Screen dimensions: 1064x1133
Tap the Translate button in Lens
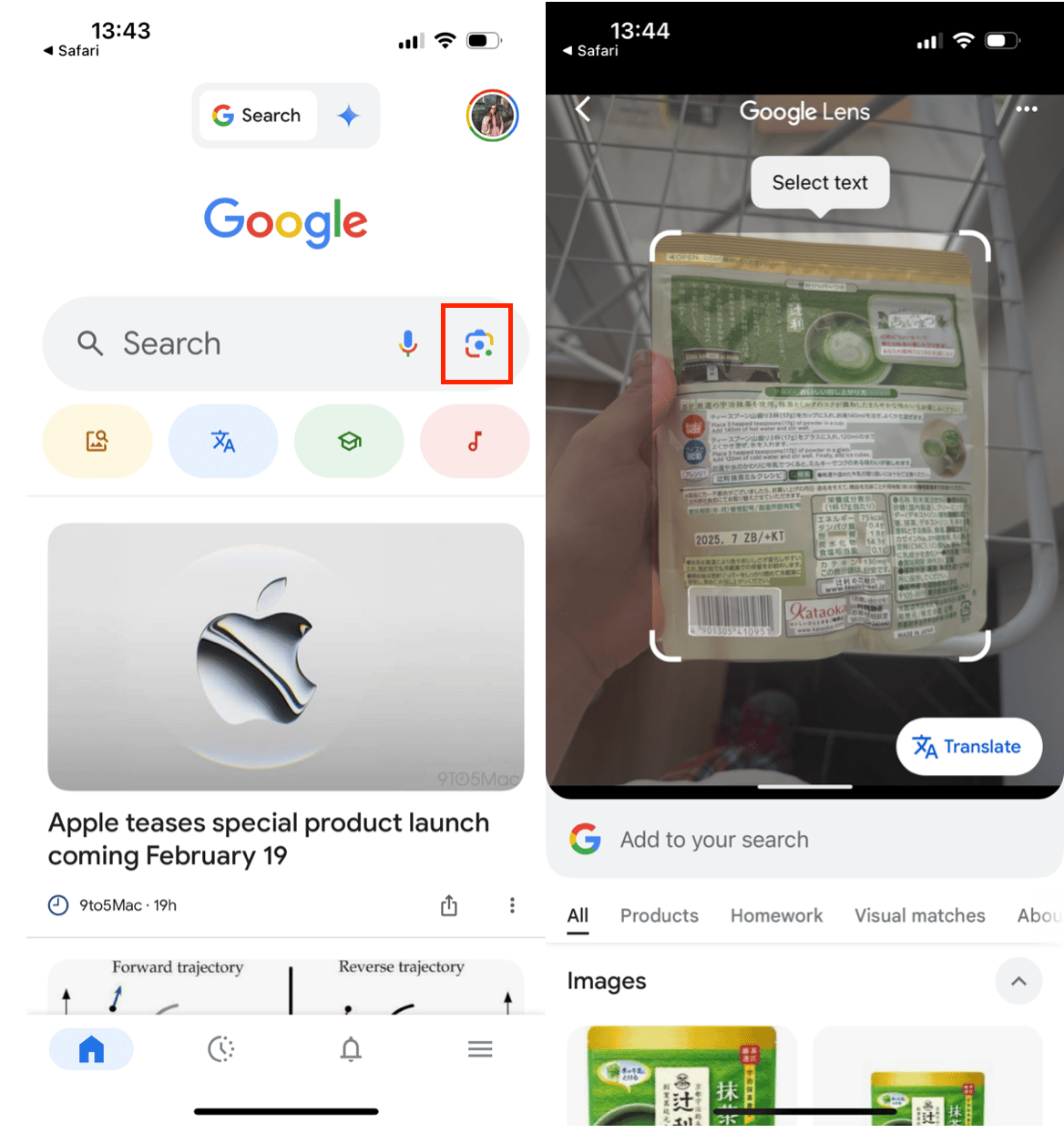pyautogui.click(x=968, y=747)
